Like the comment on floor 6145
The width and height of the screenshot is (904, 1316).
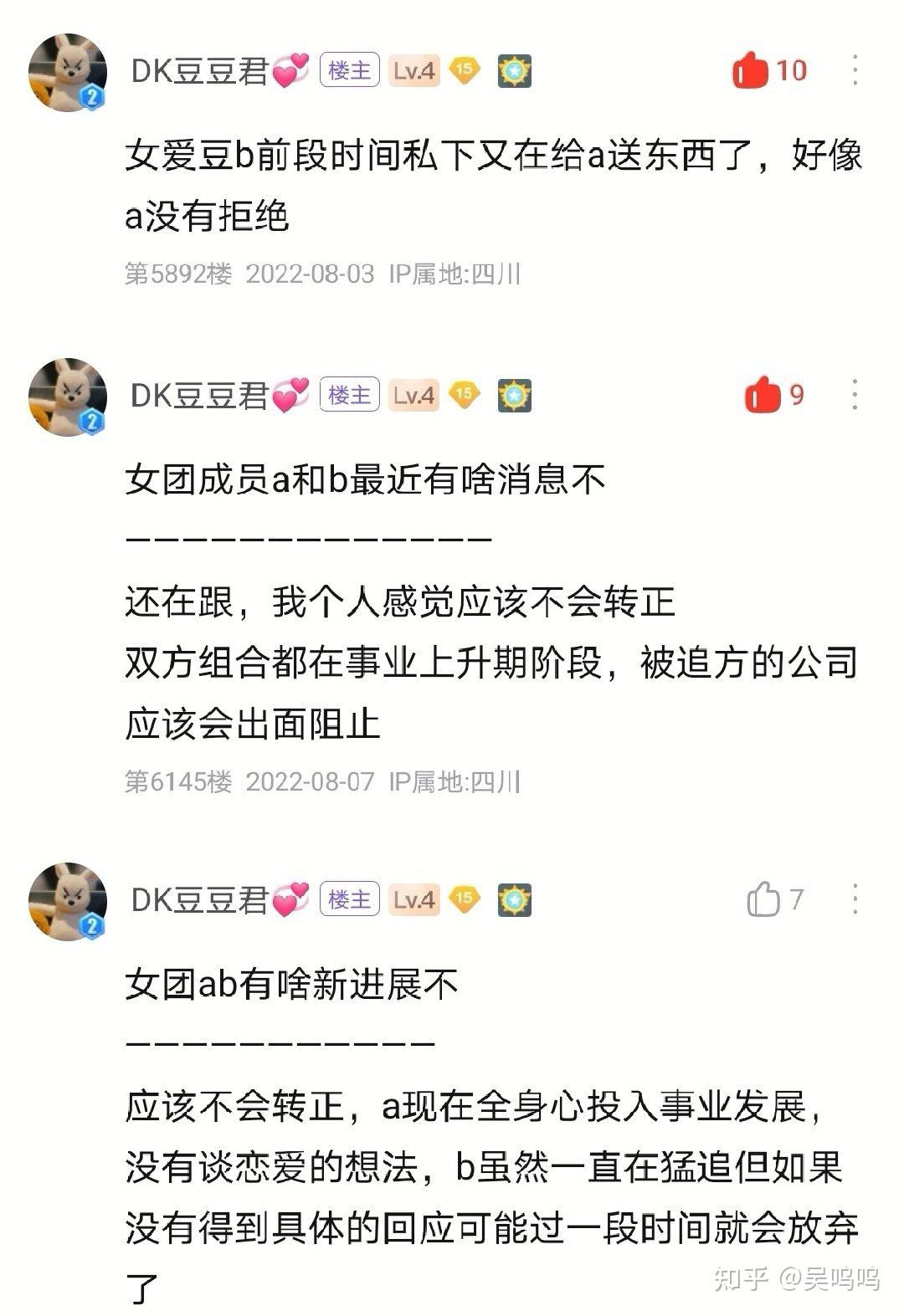click(x=763, y=395)
